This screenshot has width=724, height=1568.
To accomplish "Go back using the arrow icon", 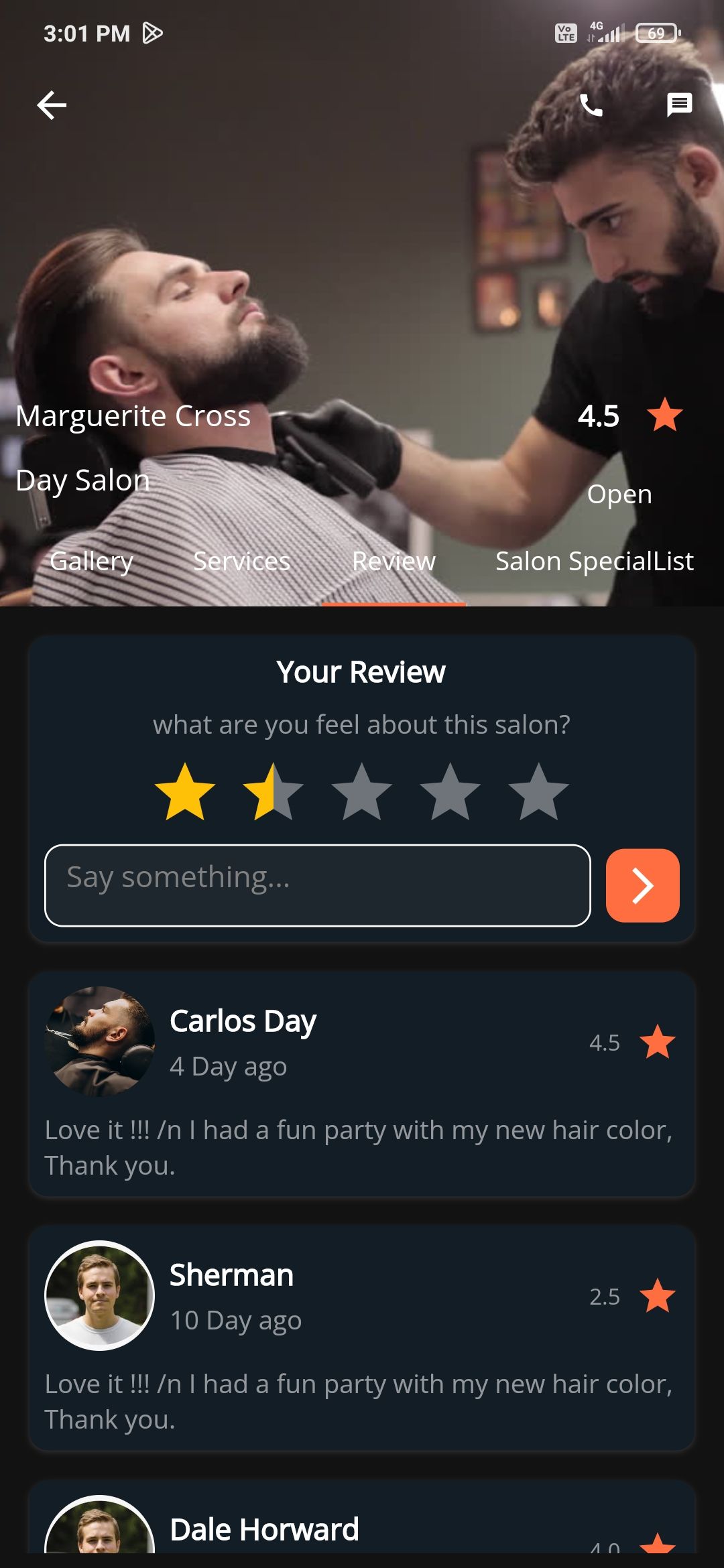I will click(52, 105).
